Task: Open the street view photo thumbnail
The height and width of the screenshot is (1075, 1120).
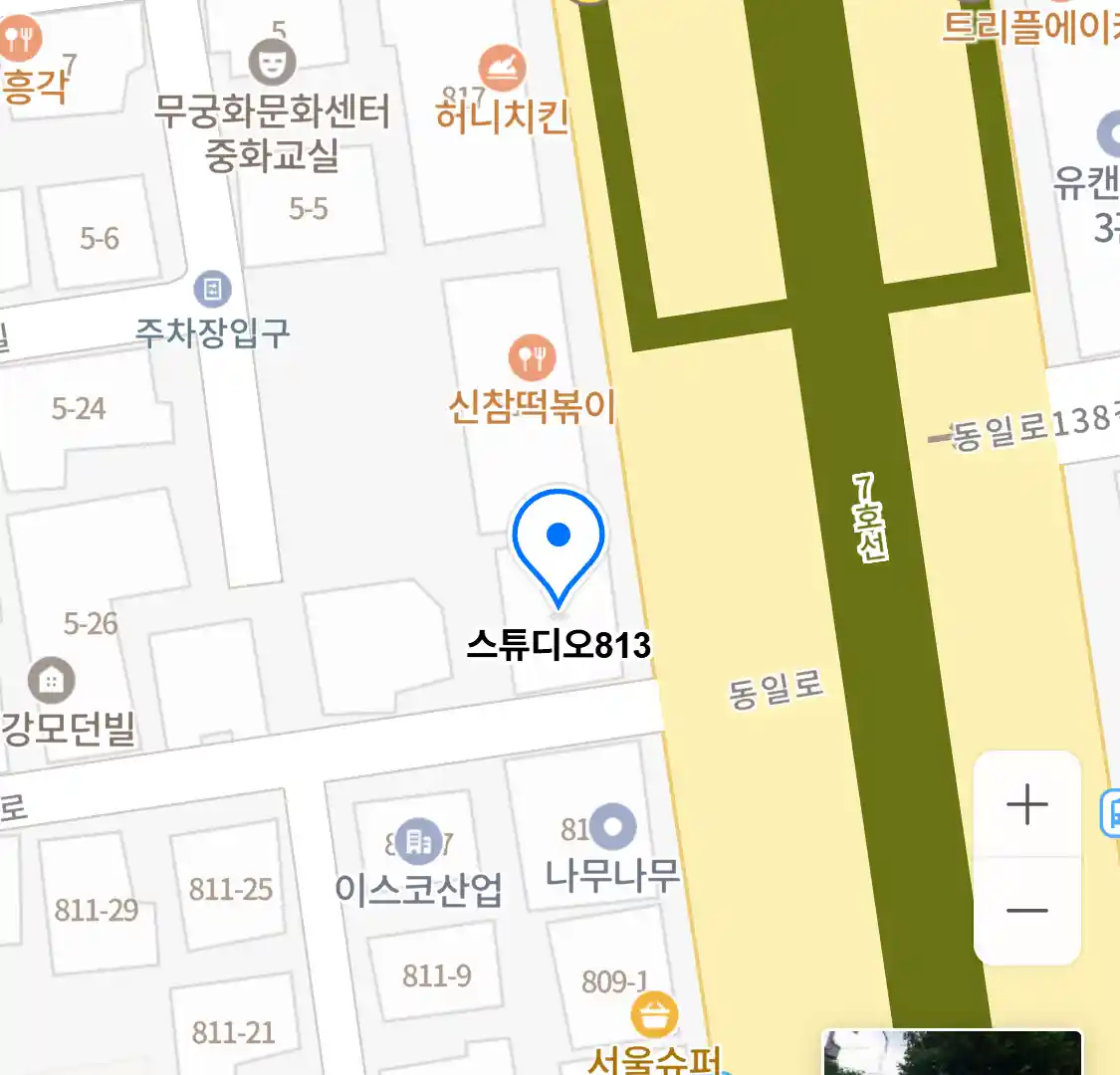Action: (951, 1053)
